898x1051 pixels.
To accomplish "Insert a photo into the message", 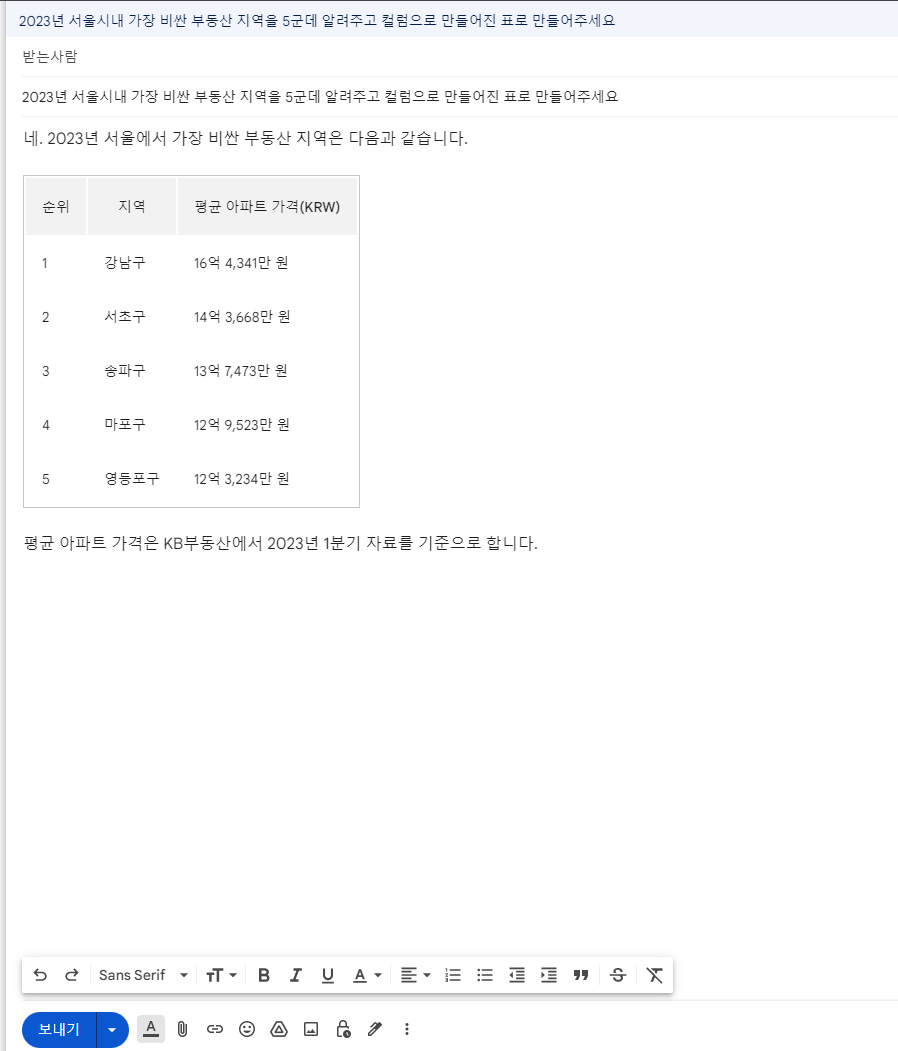I will point(311,1029).
